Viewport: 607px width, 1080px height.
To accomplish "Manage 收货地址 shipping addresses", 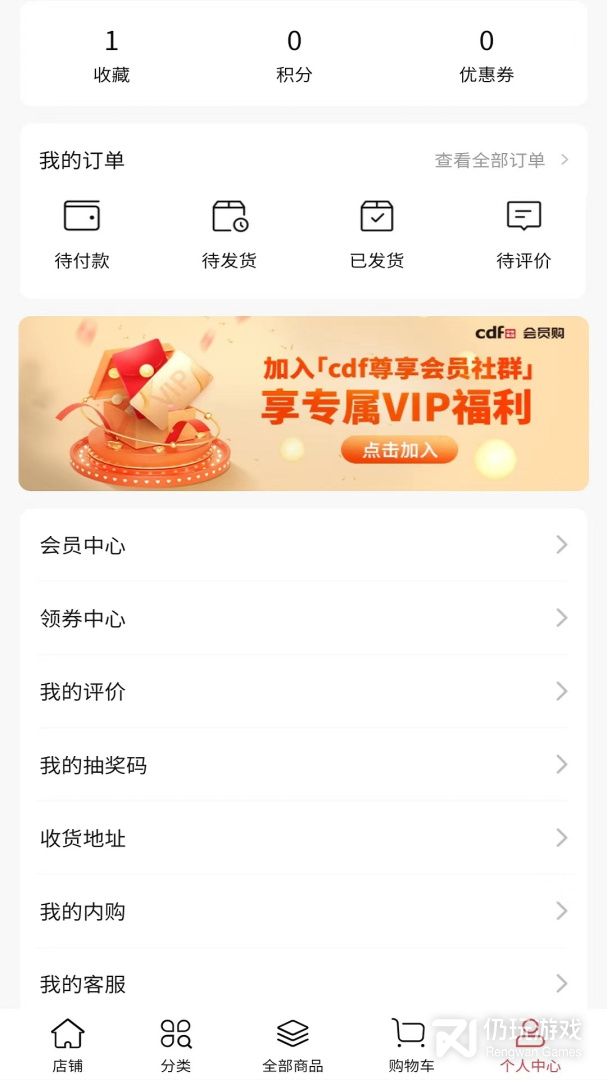I will [303, 838].
